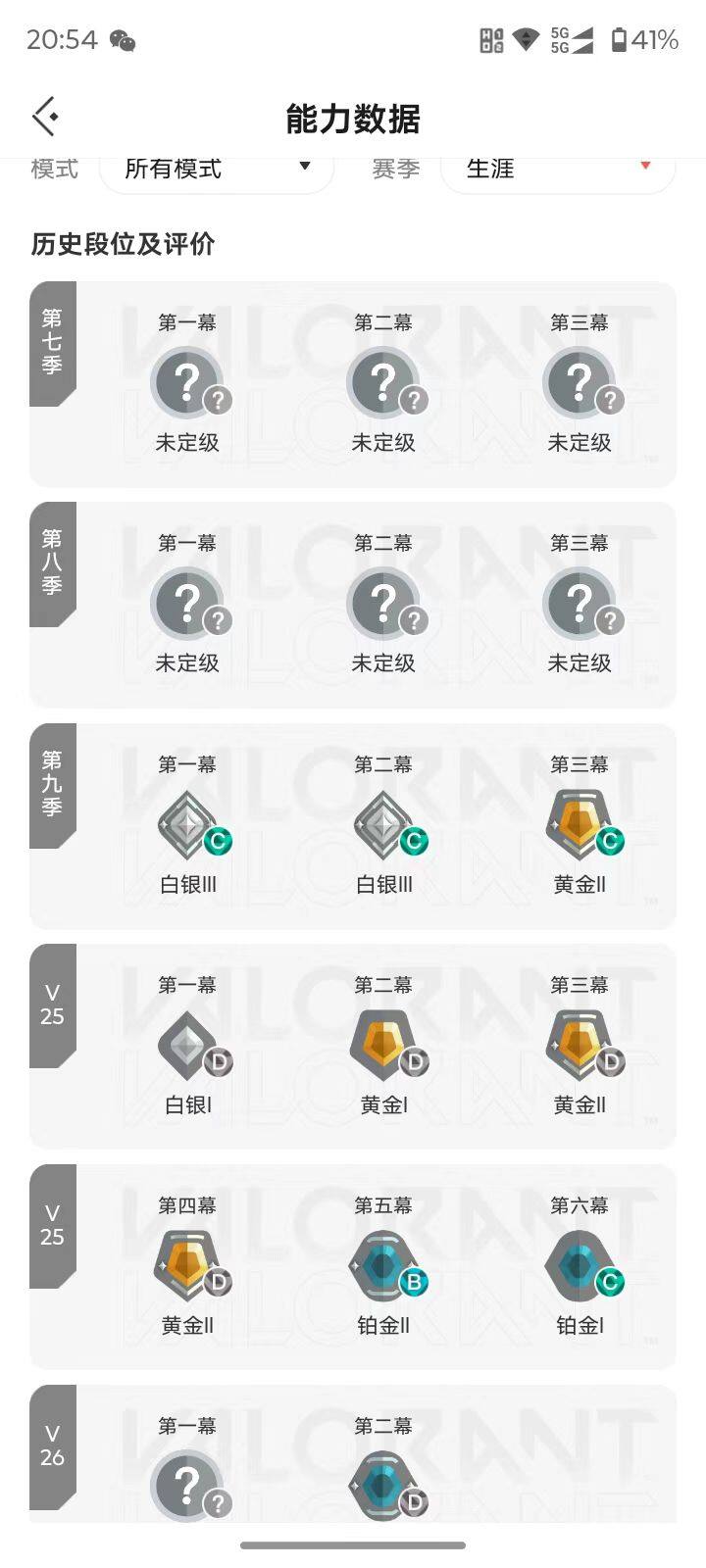Screen dimensions: 706x1568
Task: Tap the 铂金I badge under 第六幕
Action: click(579, 1265)
